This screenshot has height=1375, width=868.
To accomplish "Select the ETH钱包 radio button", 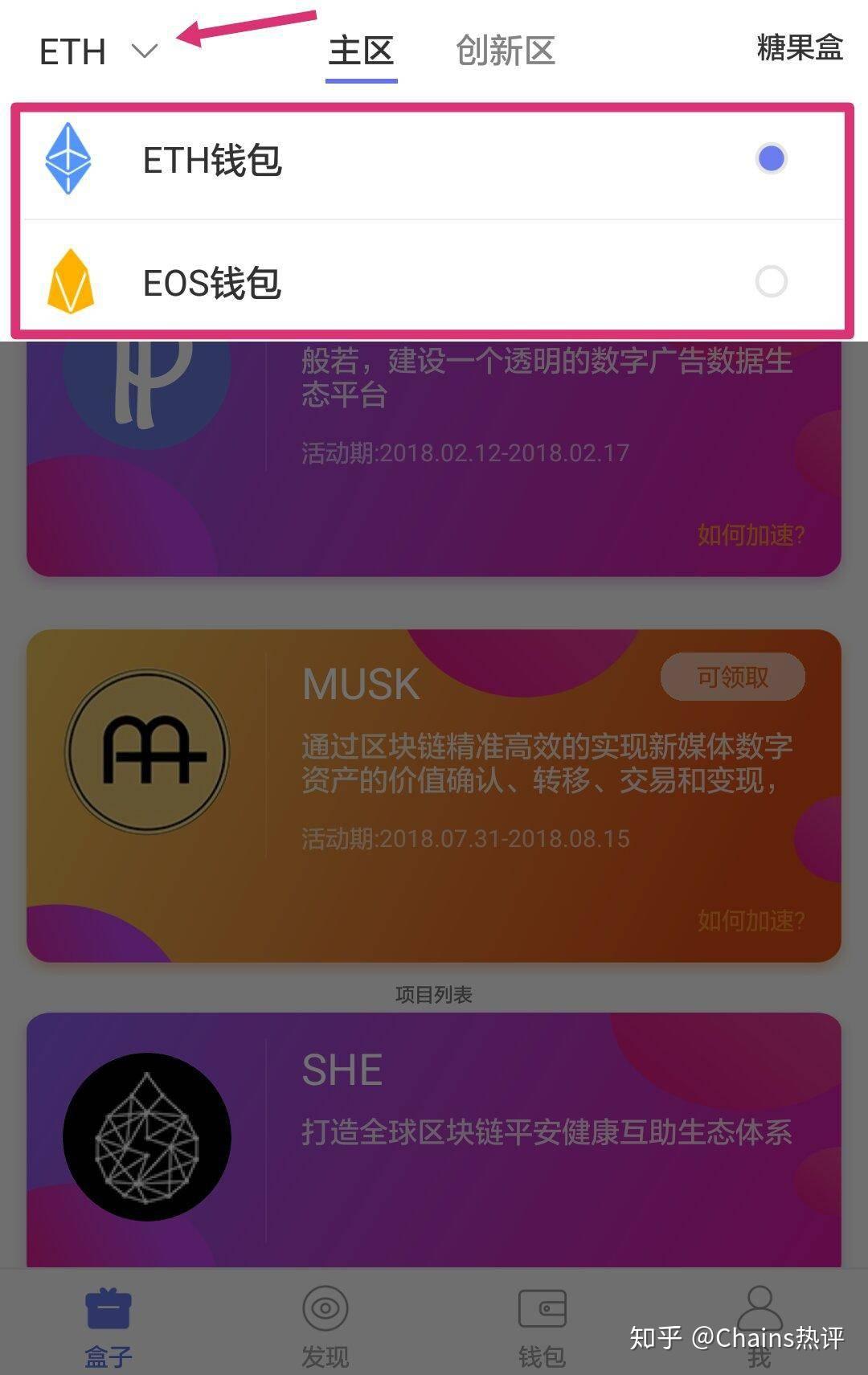I will pos(770,159).
